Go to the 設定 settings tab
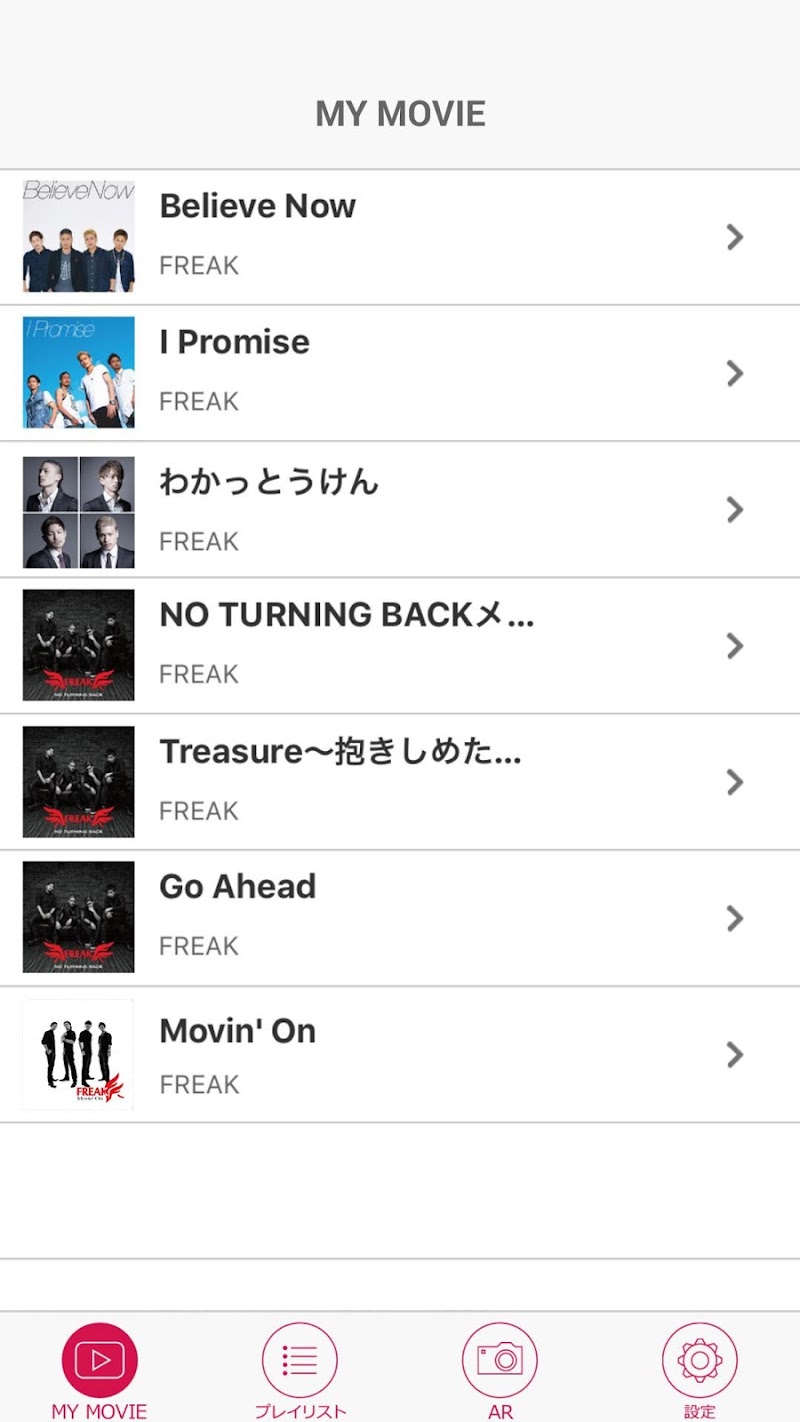 [x=700, y=1370]
